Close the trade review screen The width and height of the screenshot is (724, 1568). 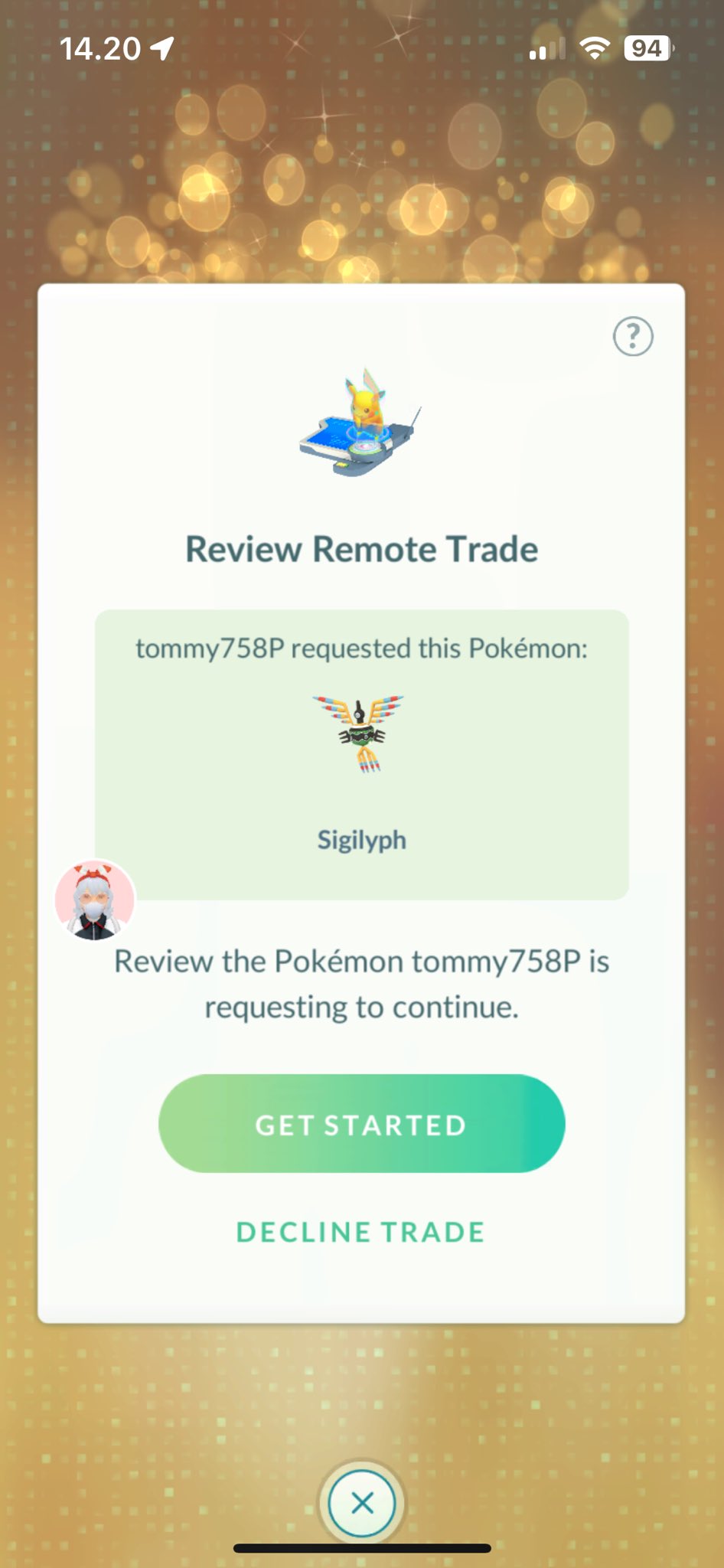tap(362, 1503)
